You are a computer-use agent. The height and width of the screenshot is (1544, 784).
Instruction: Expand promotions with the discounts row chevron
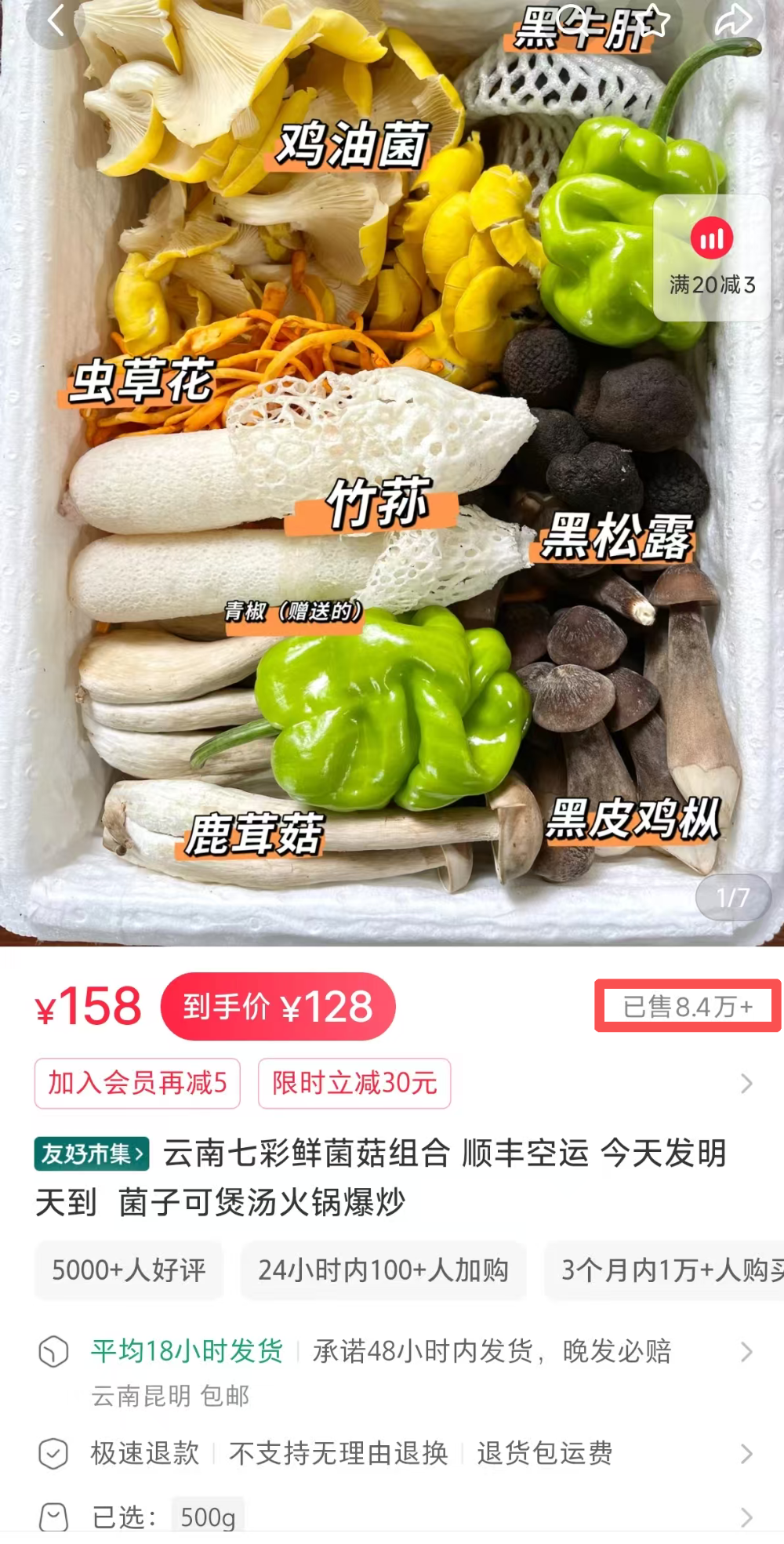(x=746, y=1084)
